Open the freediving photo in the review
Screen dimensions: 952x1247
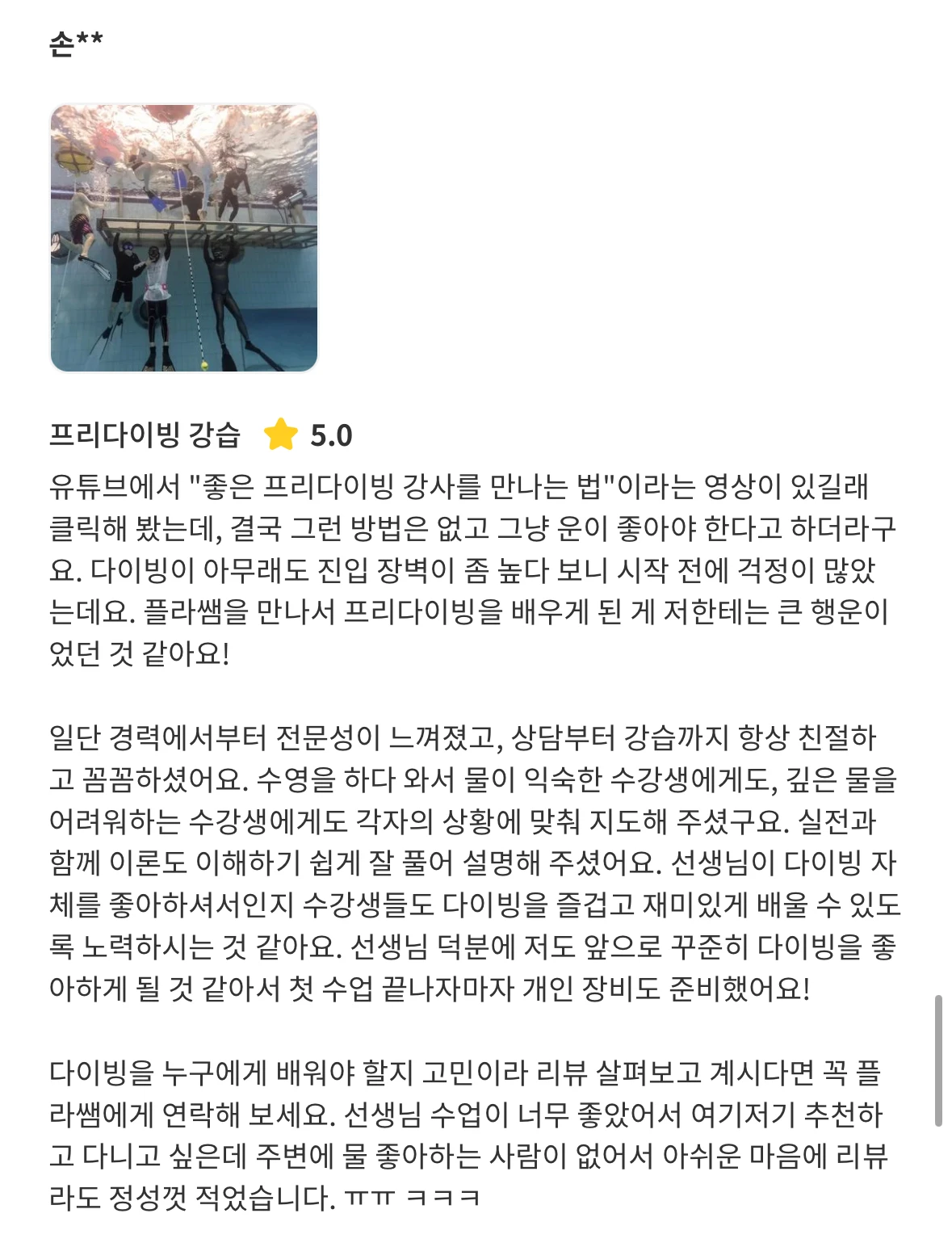tap(184, 238)
